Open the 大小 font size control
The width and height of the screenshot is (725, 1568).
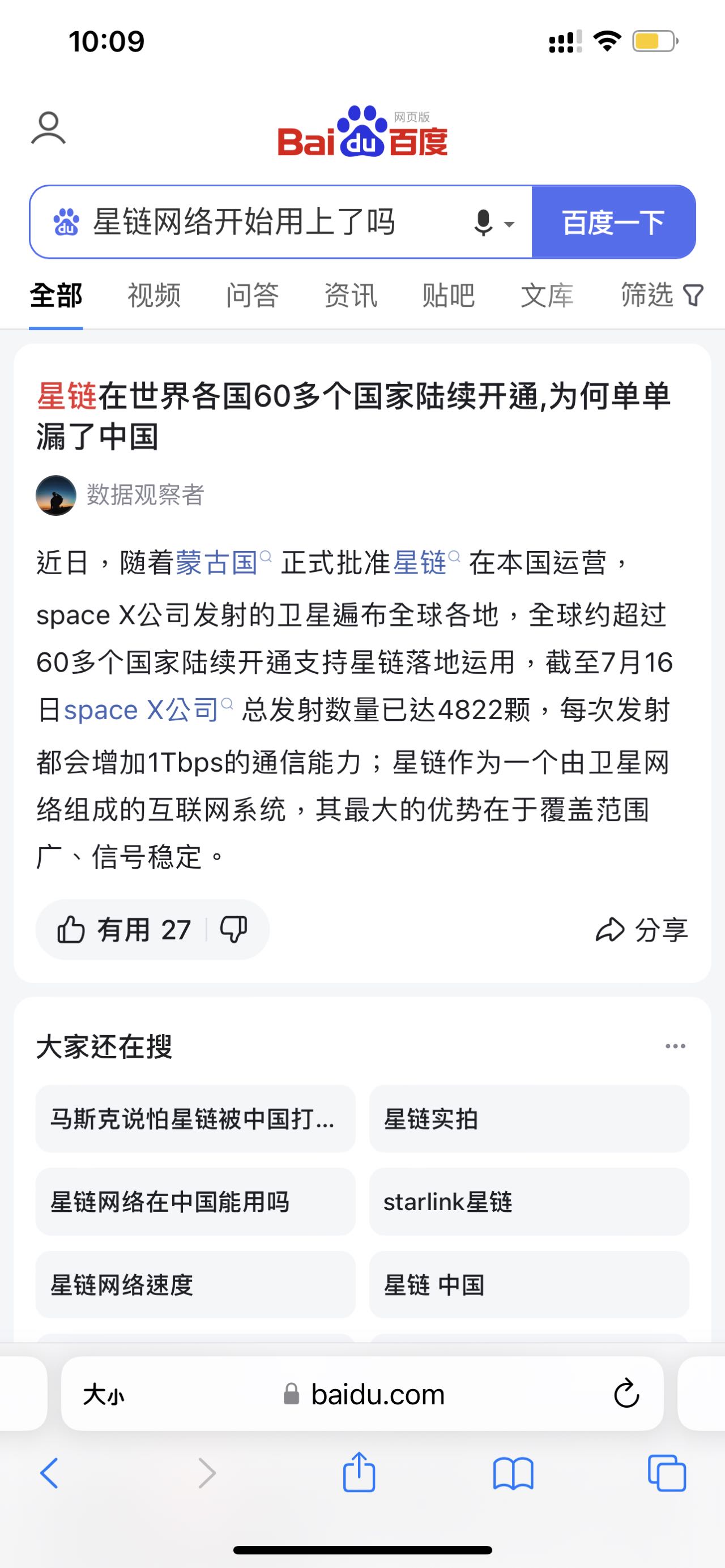pyautogui.click(x=105, y=1395)
